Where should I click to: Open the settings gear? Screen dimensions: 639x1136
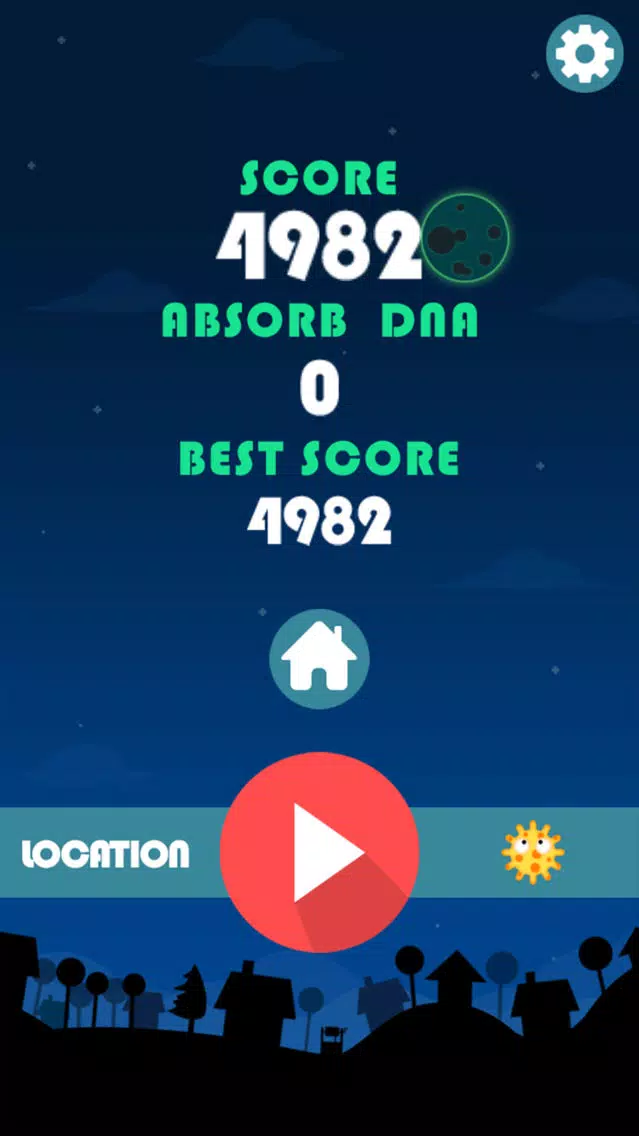584,53
